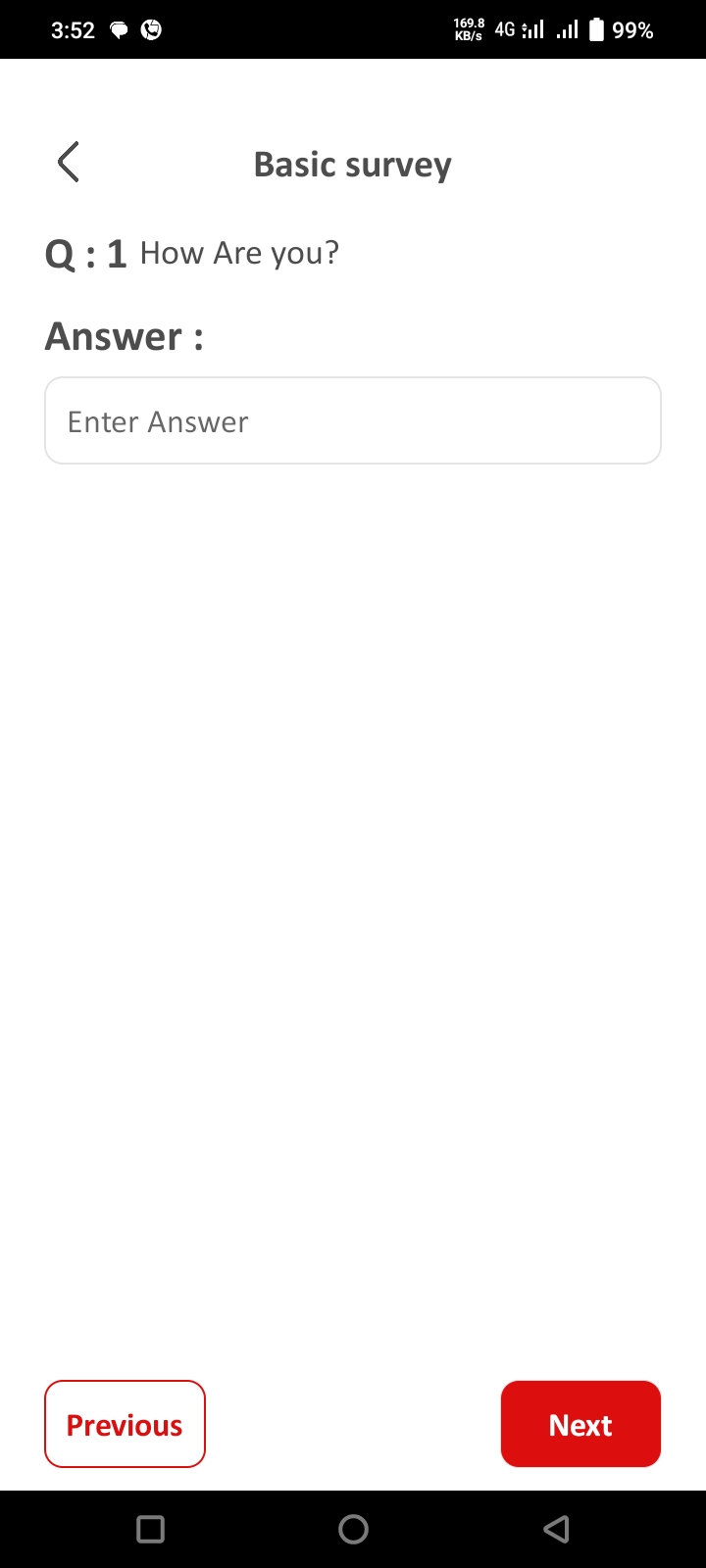Focus the Enter Answer text field
Image resolution: width=706 pixels, height=1568 pixels.
[353, 420]
